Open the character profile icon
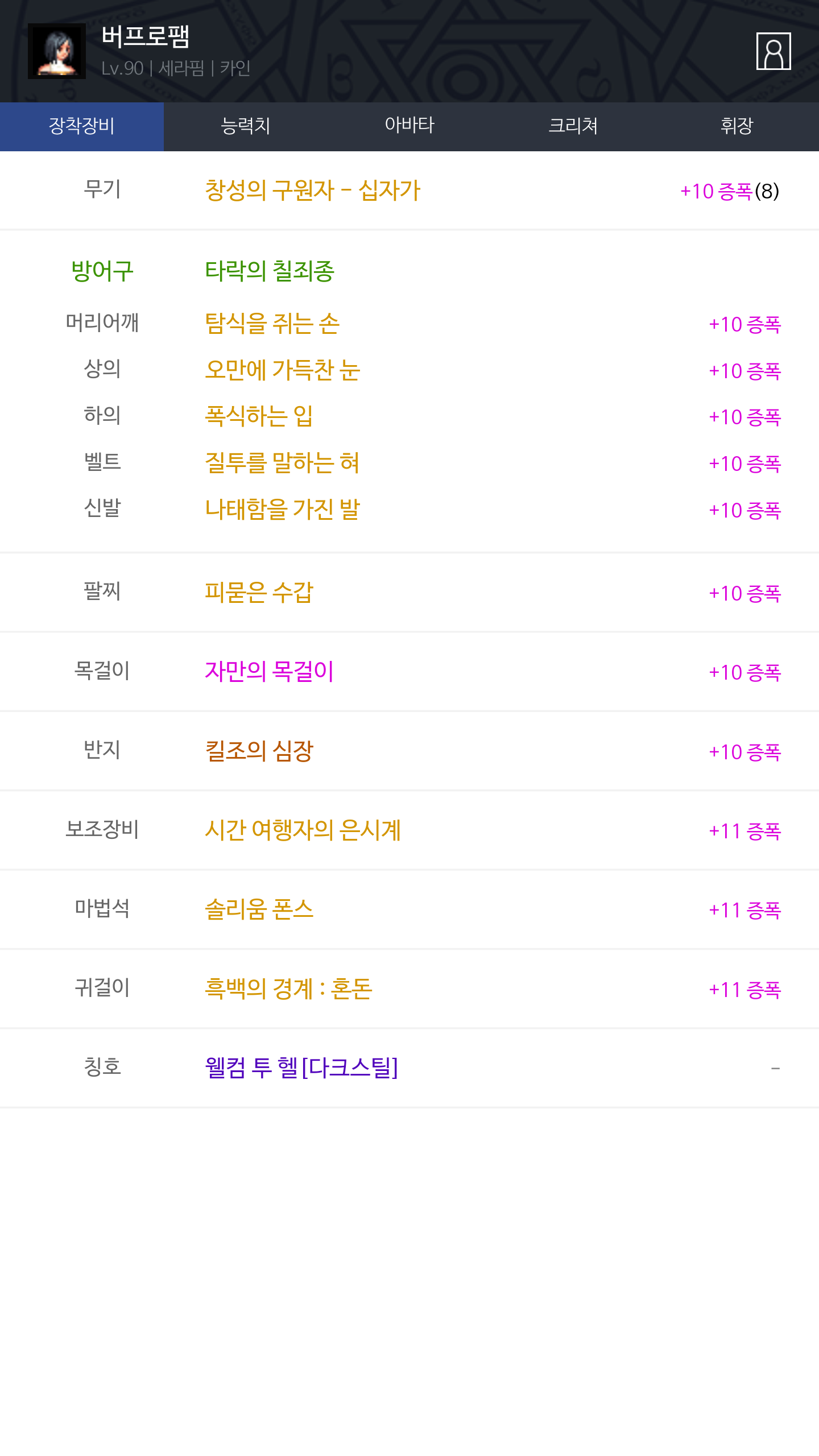Image resolution: width=819 pixels, height=1456 pixels. (x=773, y=51)
